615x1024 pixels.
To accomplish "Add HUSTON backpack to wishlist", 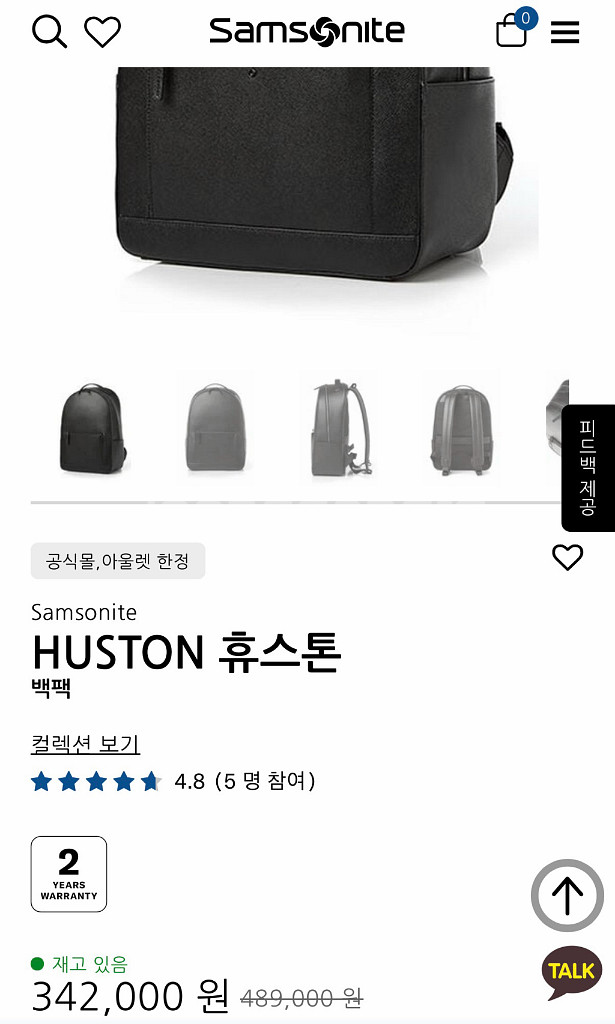I will coord(567,558).
